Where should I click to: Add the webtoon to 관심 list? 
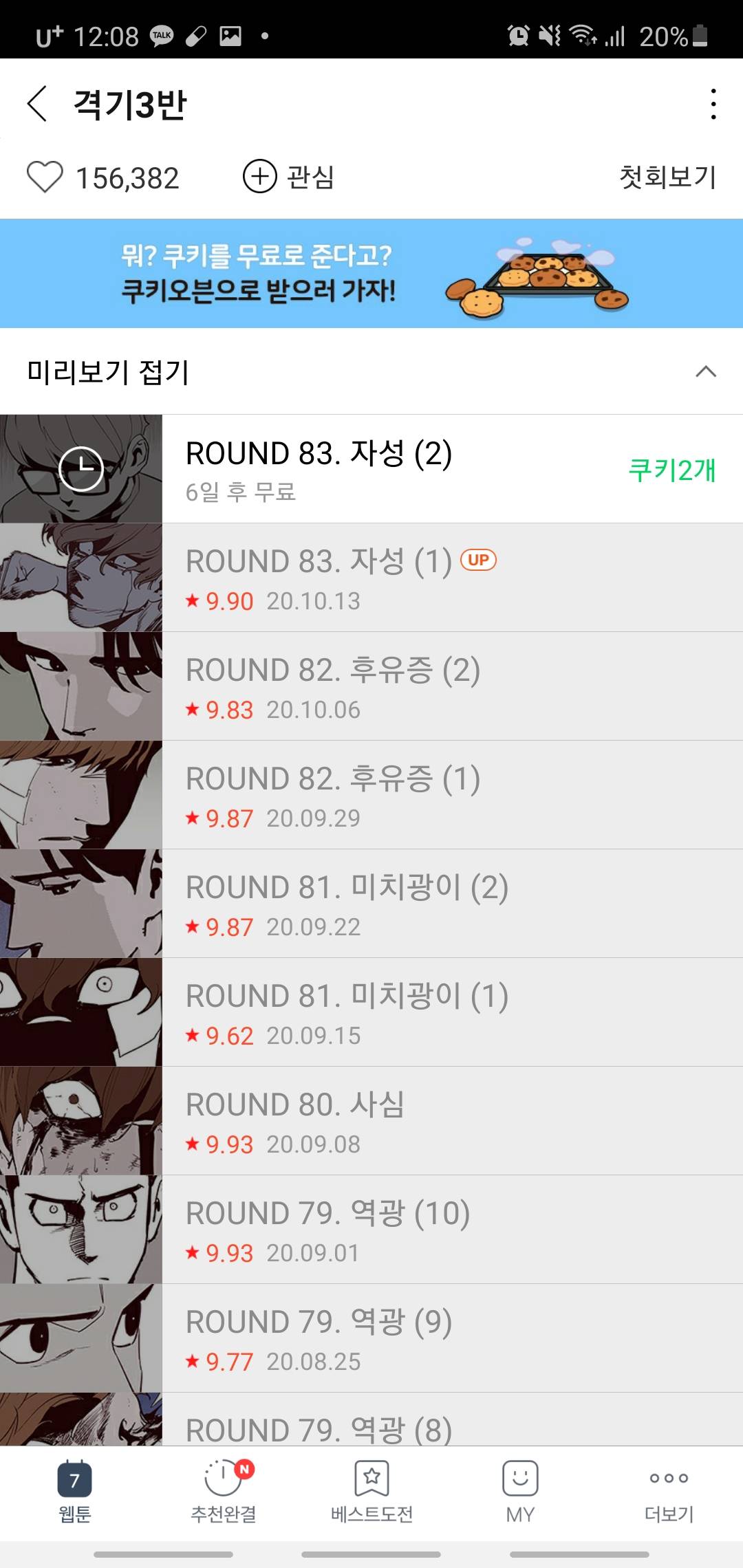click(289, 177)
